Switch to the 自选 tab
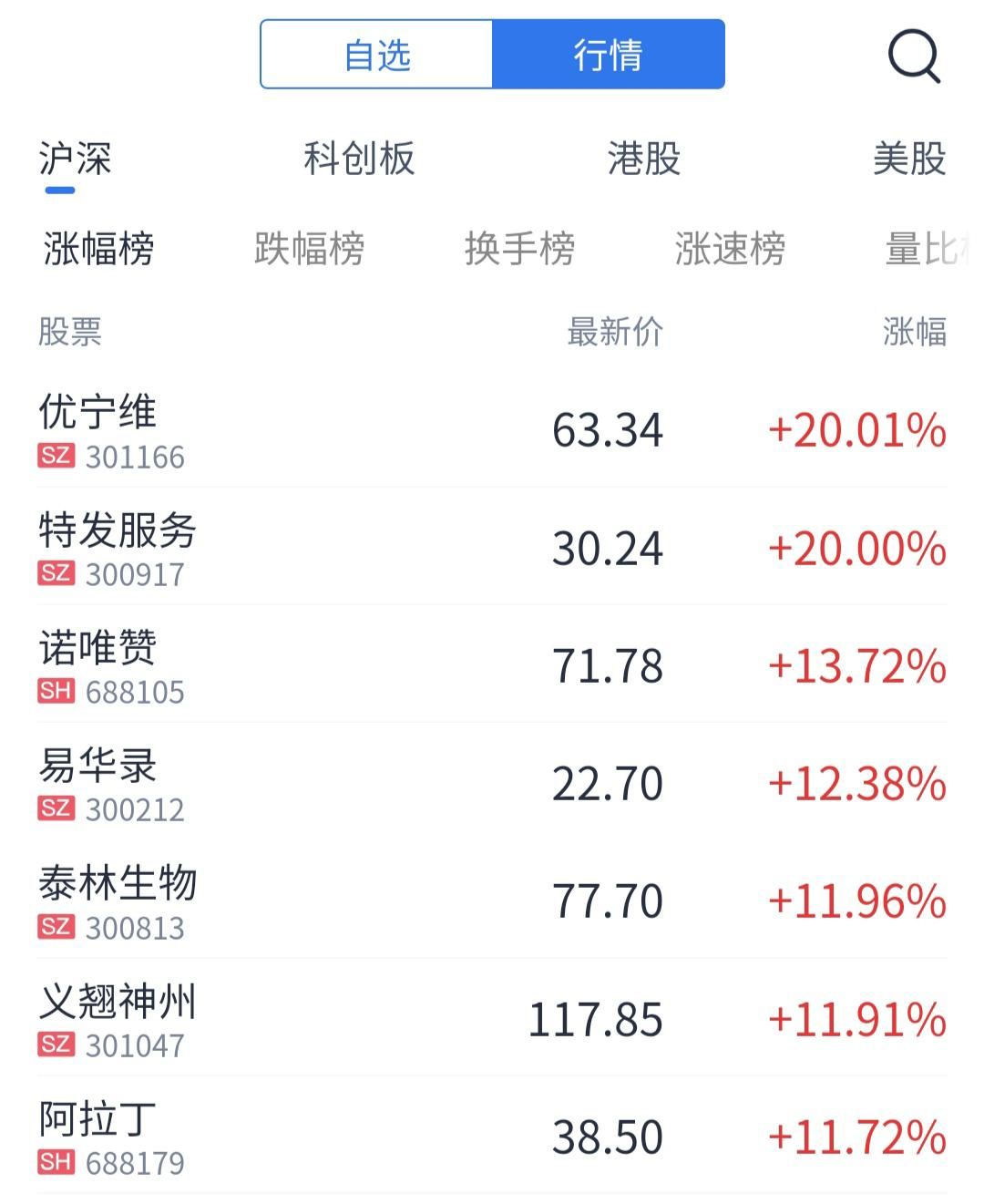Image resolution: width=984 pixels, height=1204 pixels. [376, 55]
